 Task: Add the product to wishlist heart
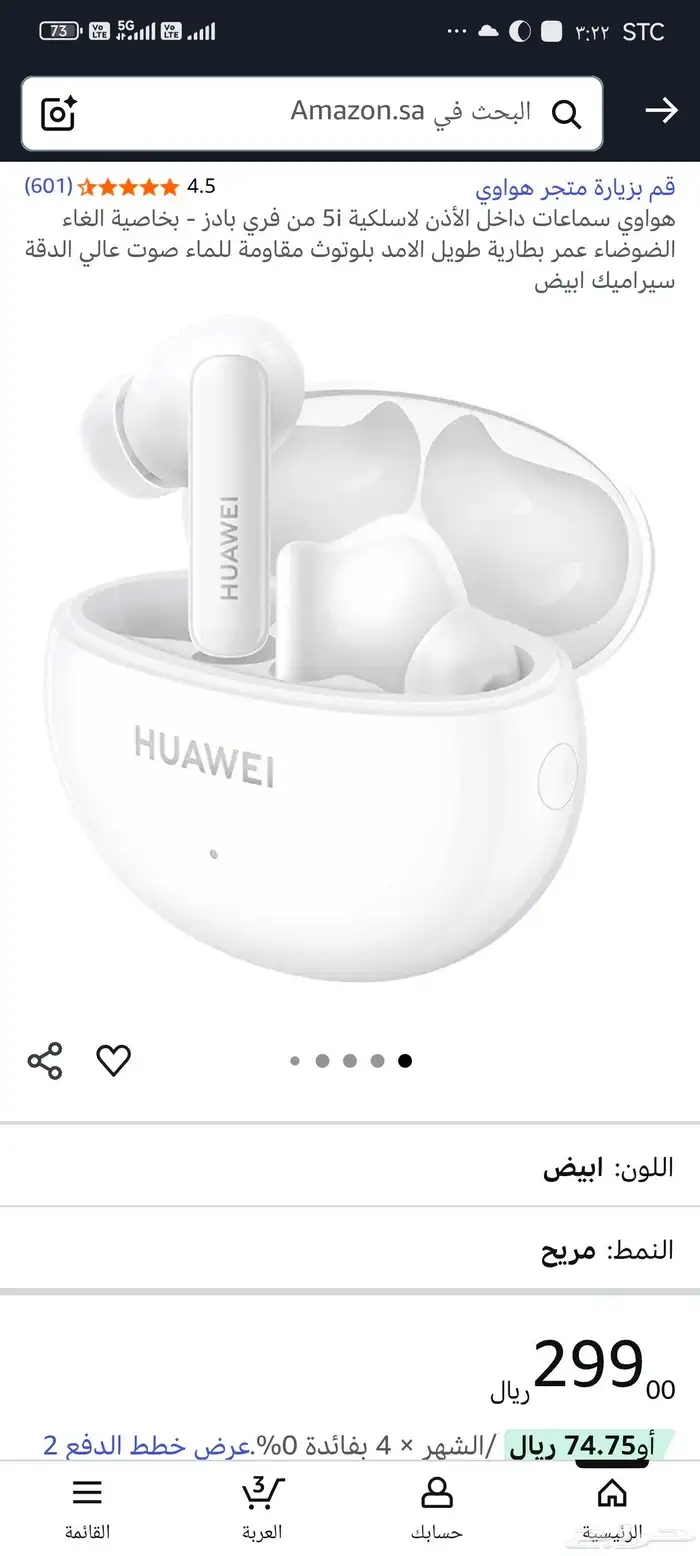click(x=113, y=1060)
